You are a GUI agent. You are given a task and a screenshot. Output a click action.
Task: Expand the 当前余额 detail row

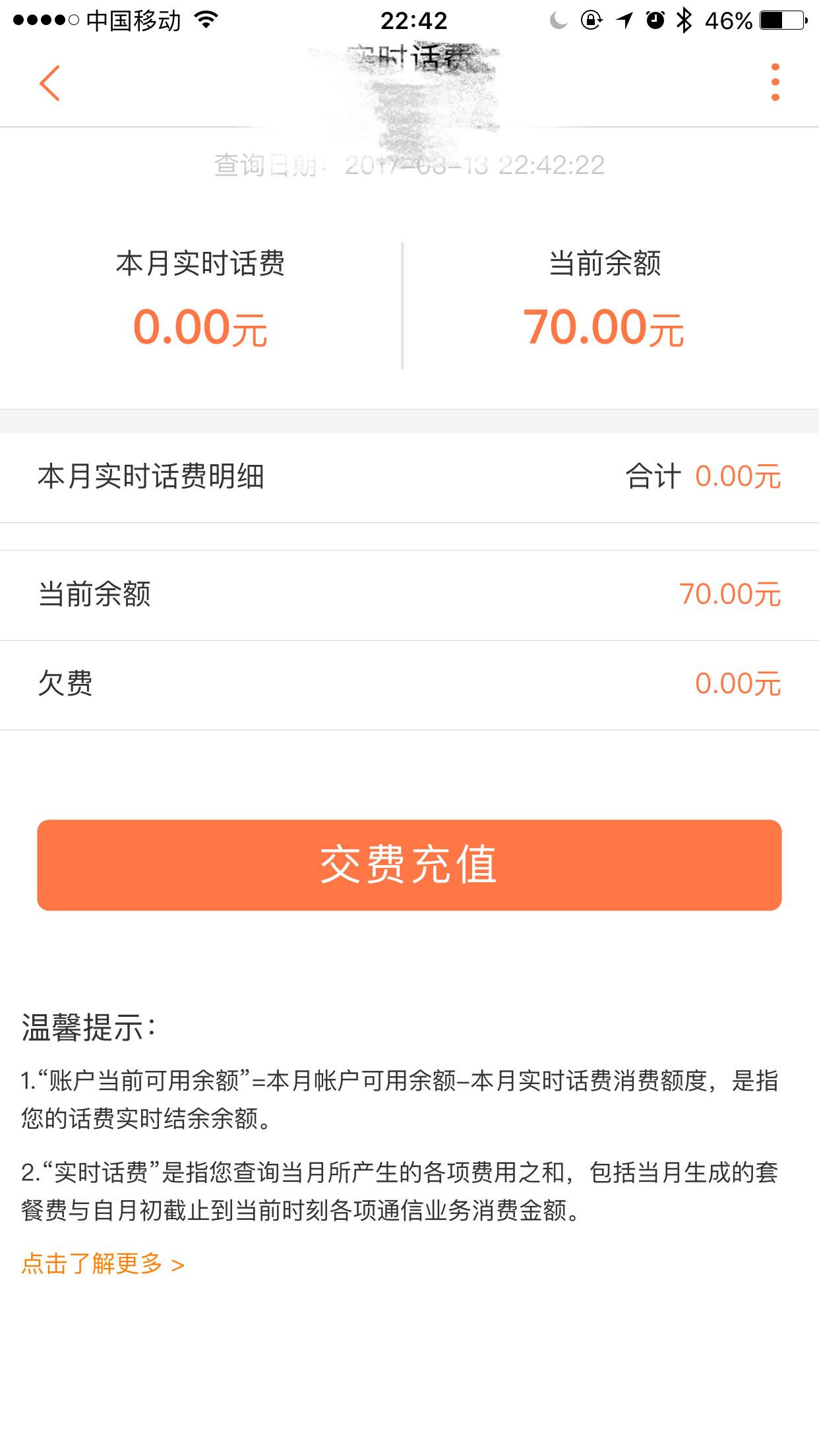pyautogui.click(x=409, y=595)
